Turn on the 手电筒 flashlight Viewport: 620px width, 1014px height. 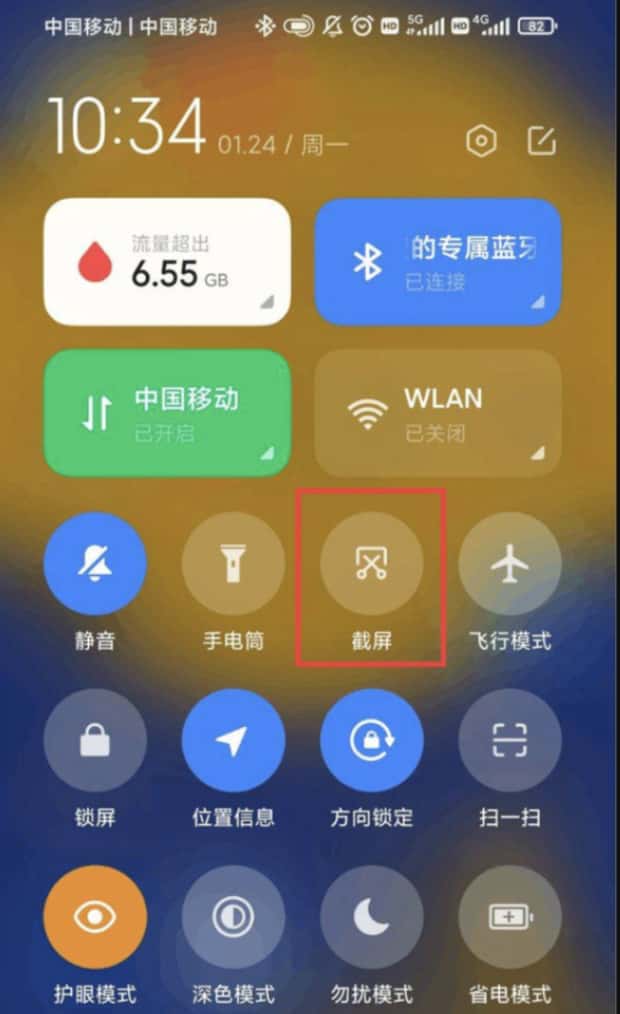point(233,564)
